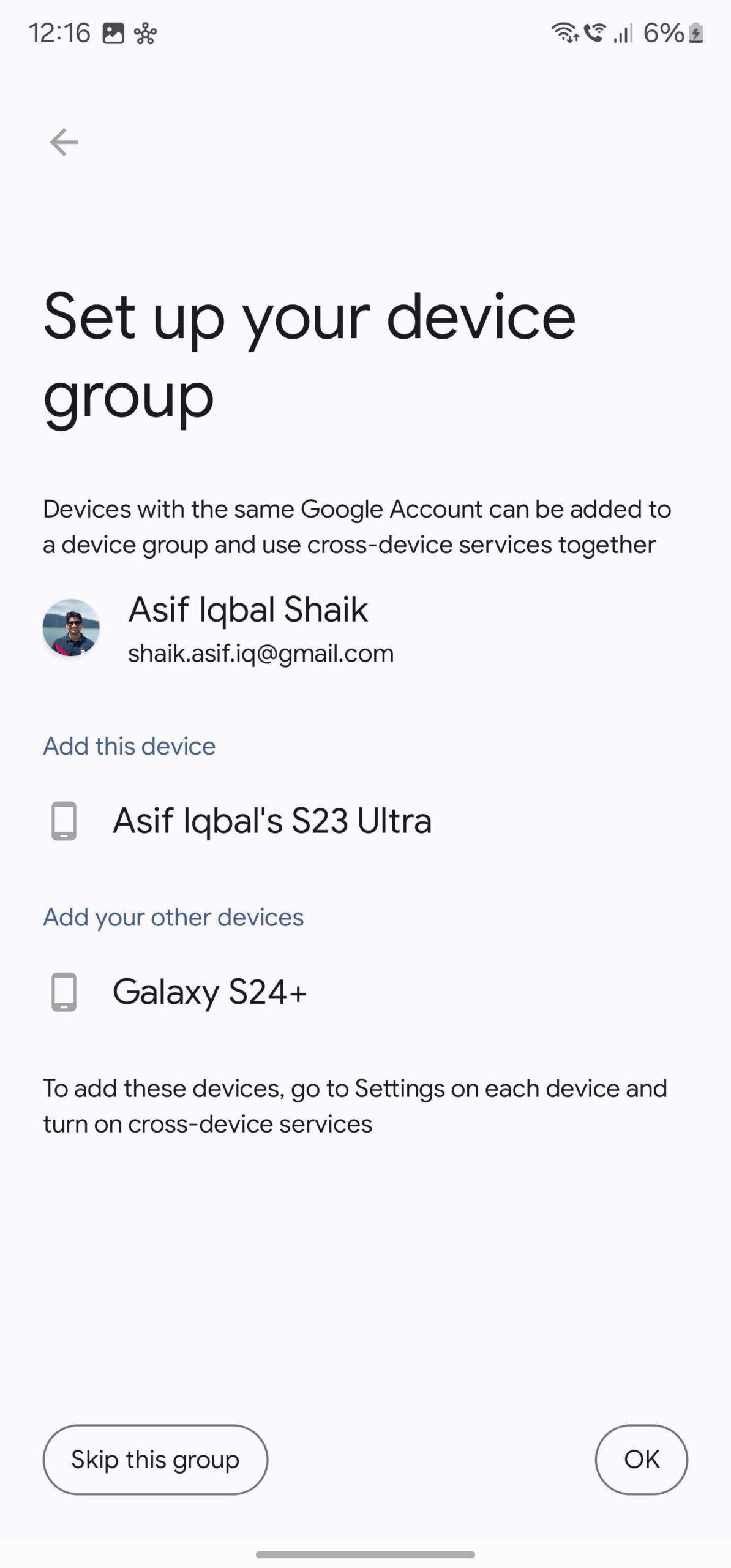The width and height of the screenshot is (731, 1568).
Task: Tap Skip this group button
Action: click(155, 1460)
